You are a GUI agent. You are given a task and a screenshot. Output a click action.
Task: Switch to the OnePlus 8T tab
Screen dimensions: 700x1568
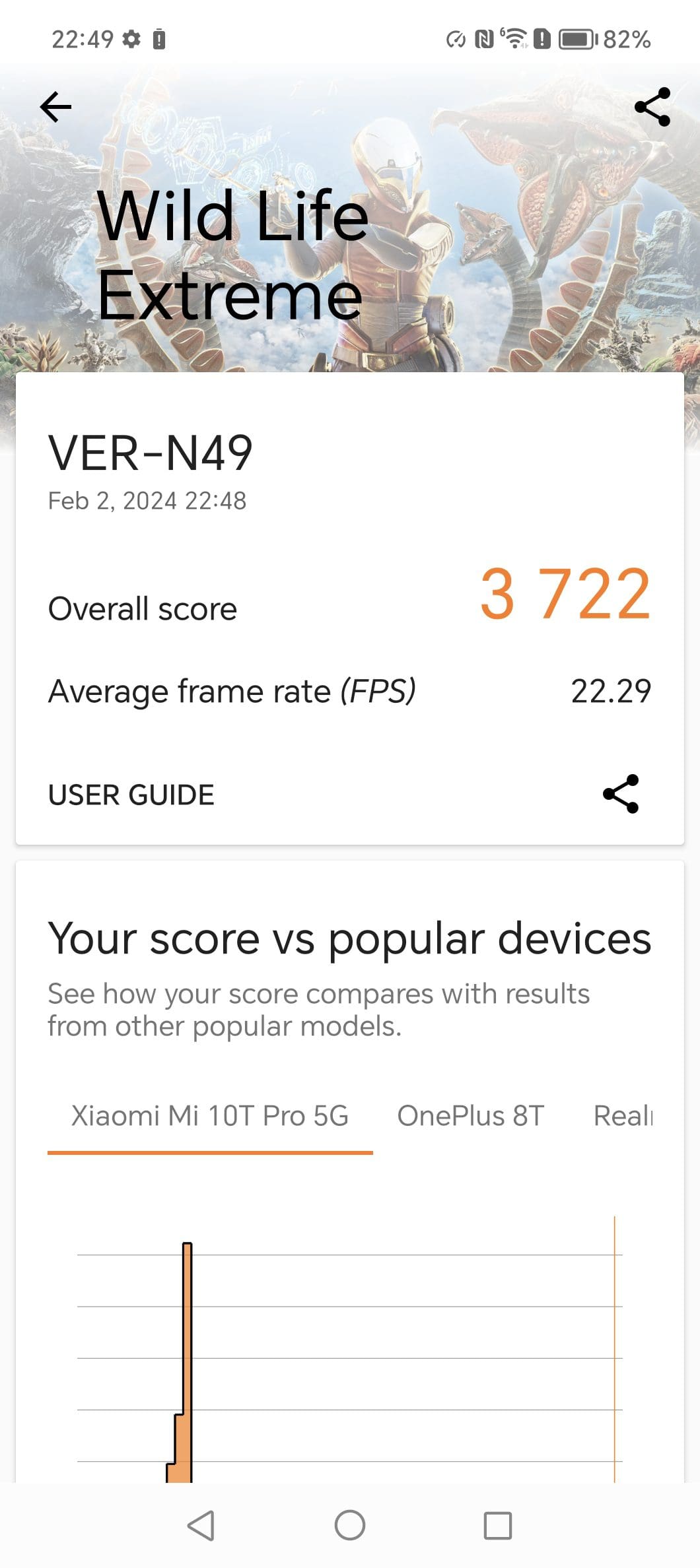(470, 1116)
